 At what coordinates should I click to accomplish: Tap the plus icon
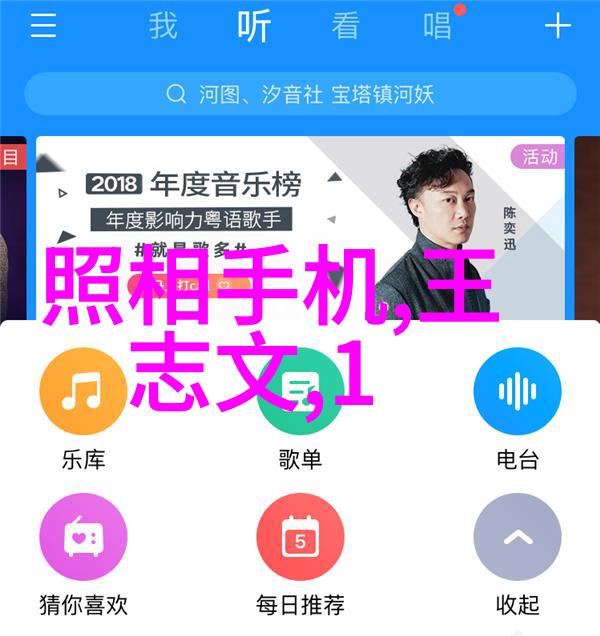coord(556,26)
